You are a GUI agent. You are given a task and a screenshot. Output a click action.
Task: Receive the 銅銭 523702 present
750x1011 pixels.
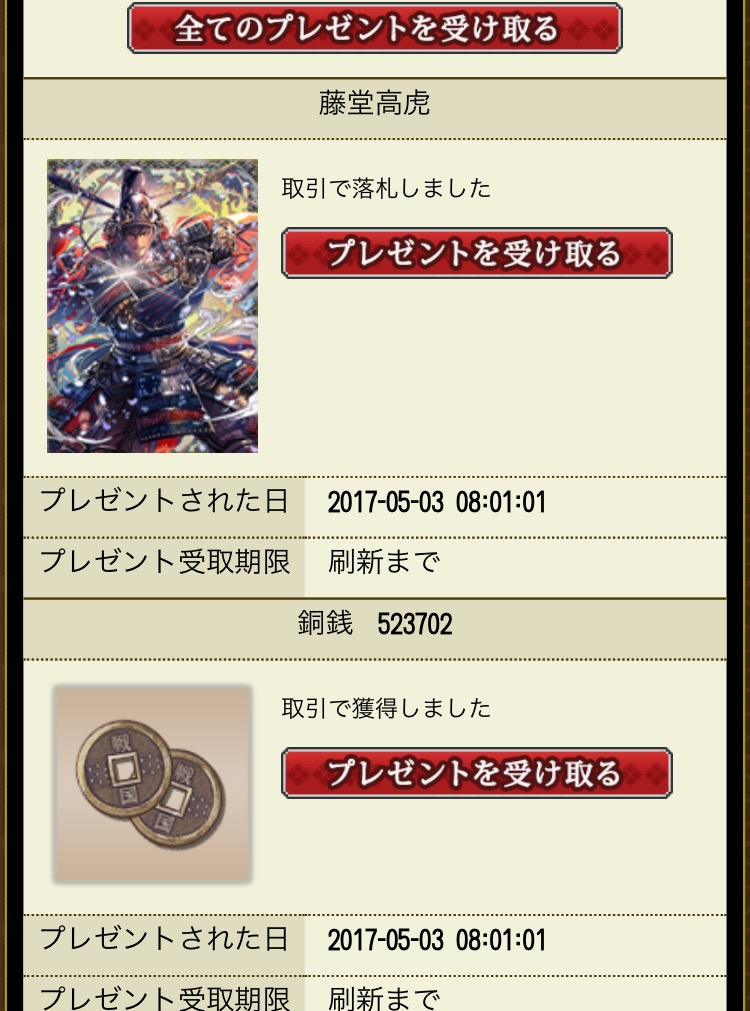click(x=476, y=773)
